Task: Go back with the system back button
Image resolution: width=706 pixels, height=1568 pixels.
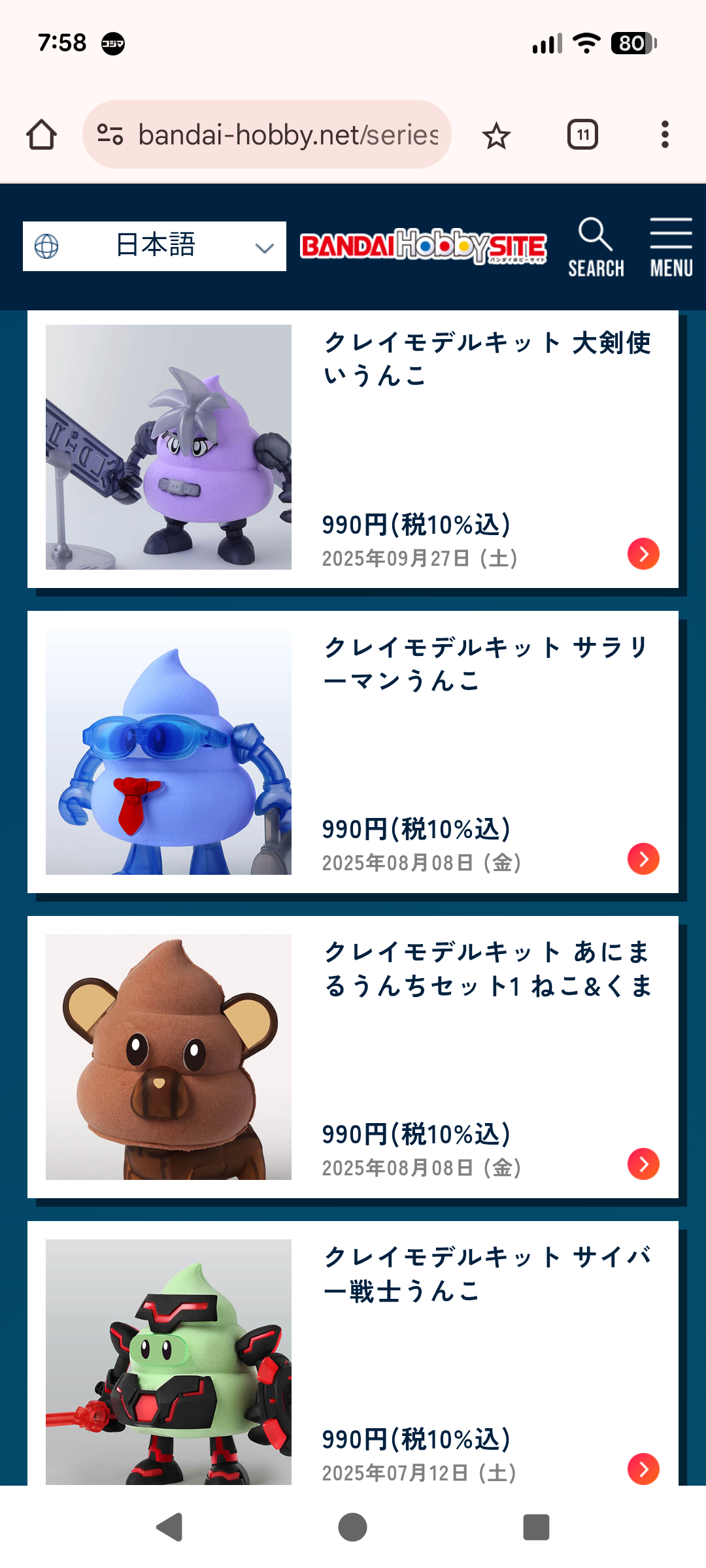Action: [x=169, y=1527]
